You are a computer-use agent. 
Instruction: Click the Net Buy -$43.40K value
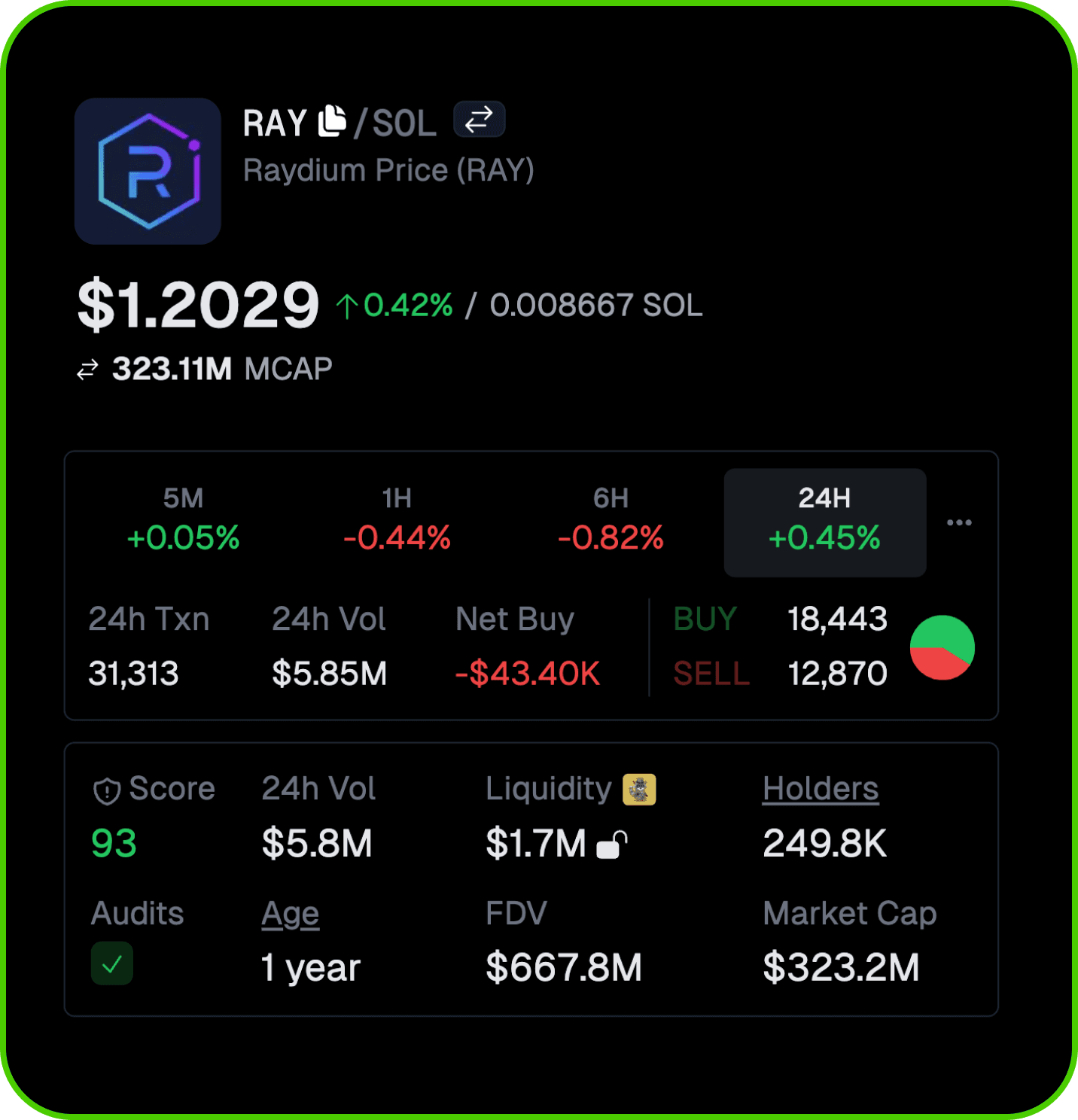pyautogui.click(x=527, y=673)
